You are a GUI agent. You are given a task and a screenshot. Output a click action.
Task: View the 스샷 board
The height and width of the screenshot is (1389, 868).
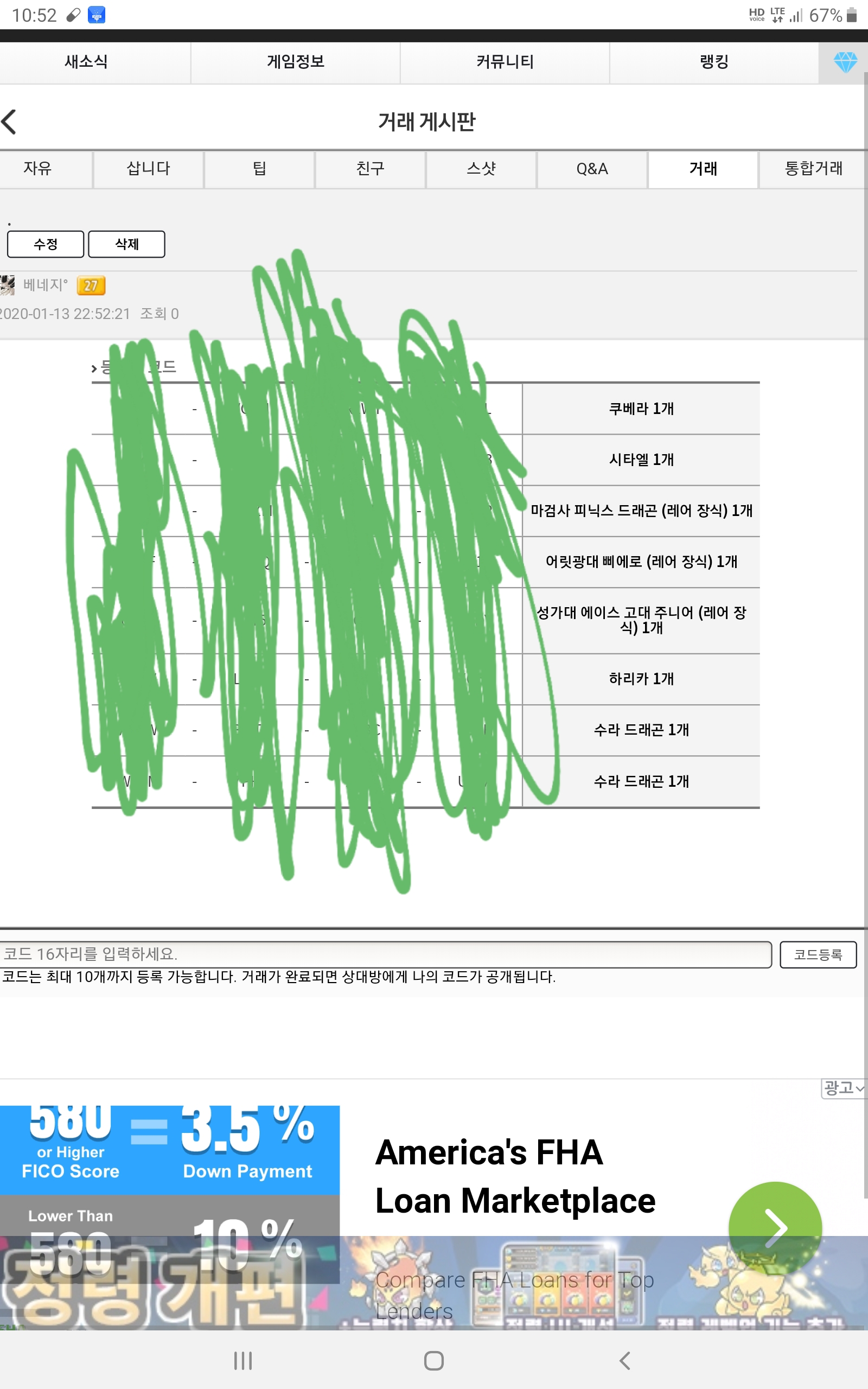pyautogui.click(x=481, y=169)
